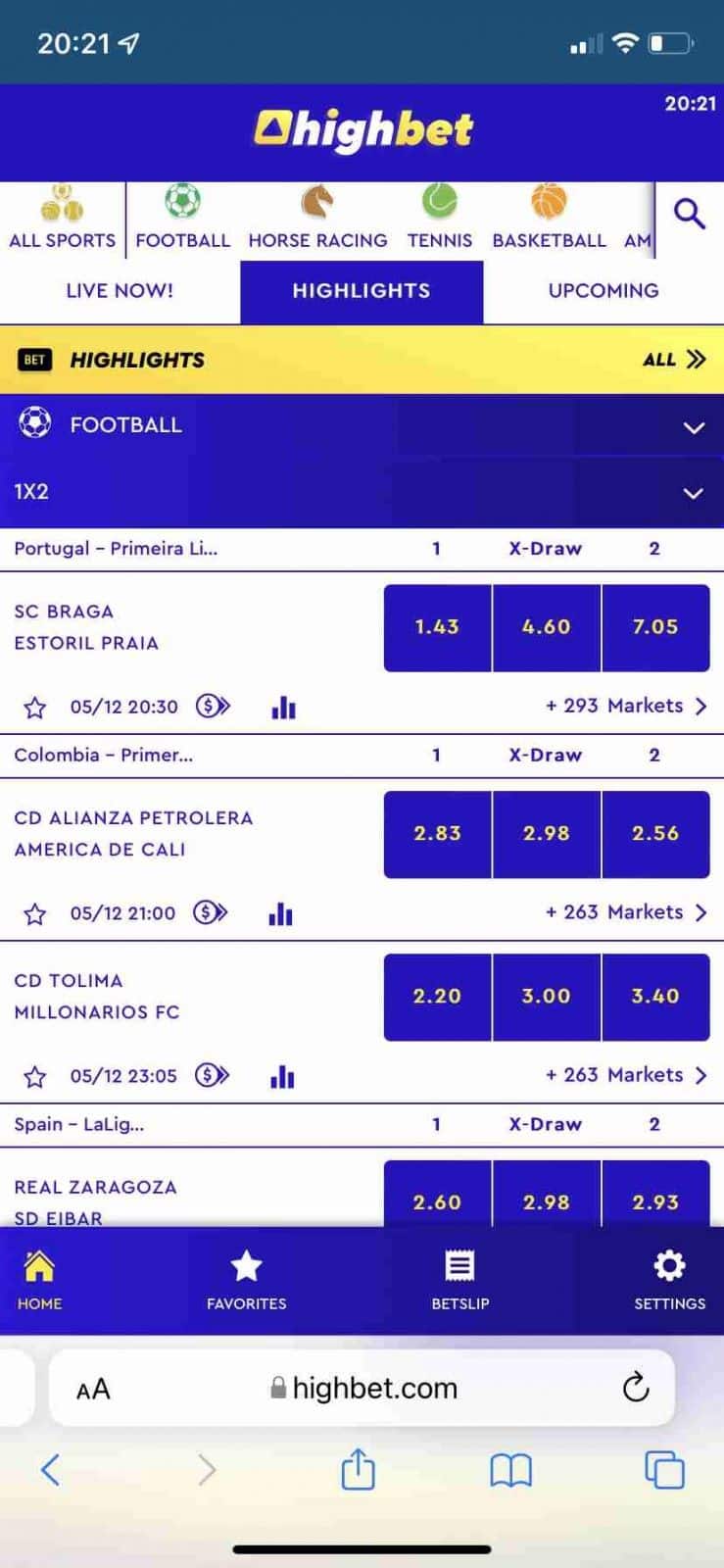Go to the Favorites tab
Viewport: 724px width, 1568px height.
point(246,1279)
